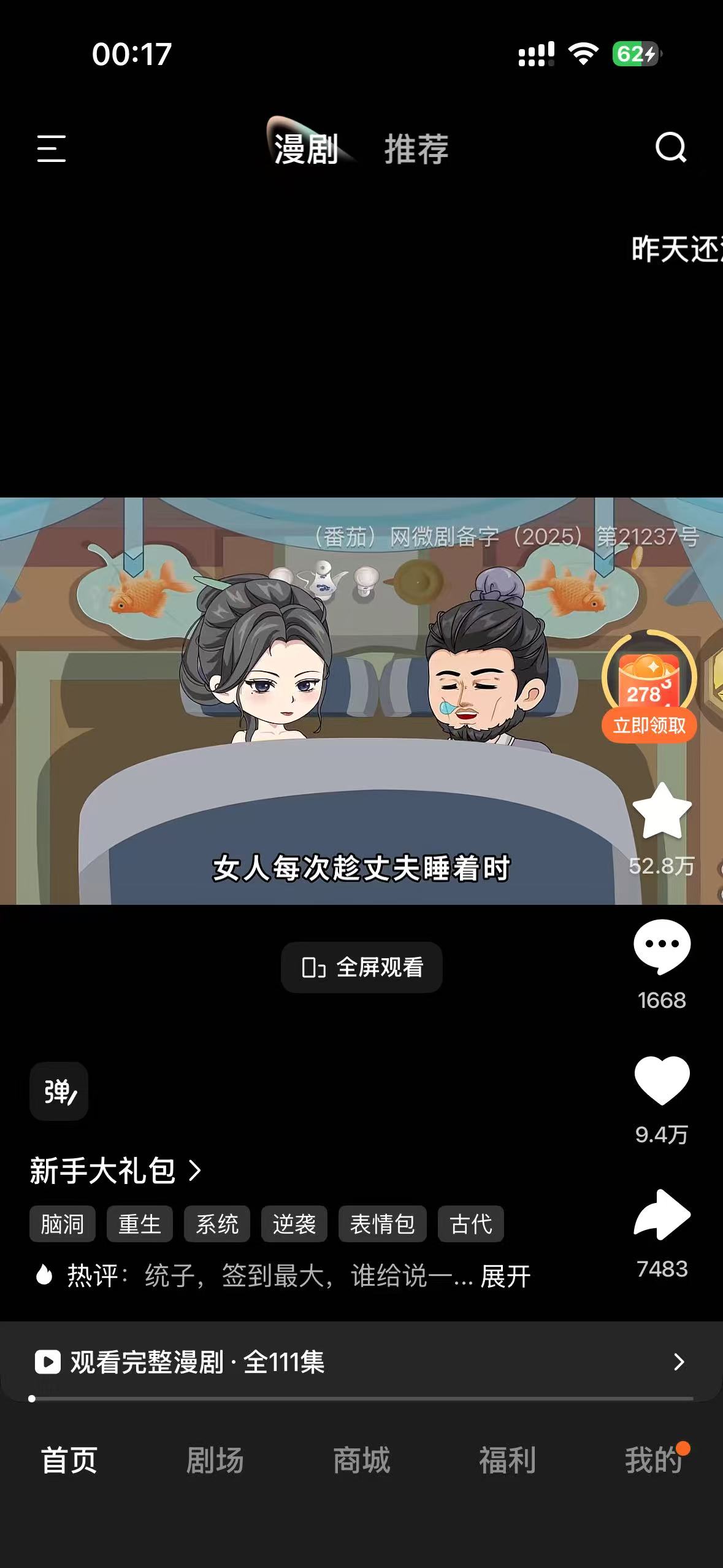Open the hamburger menu

52,149
